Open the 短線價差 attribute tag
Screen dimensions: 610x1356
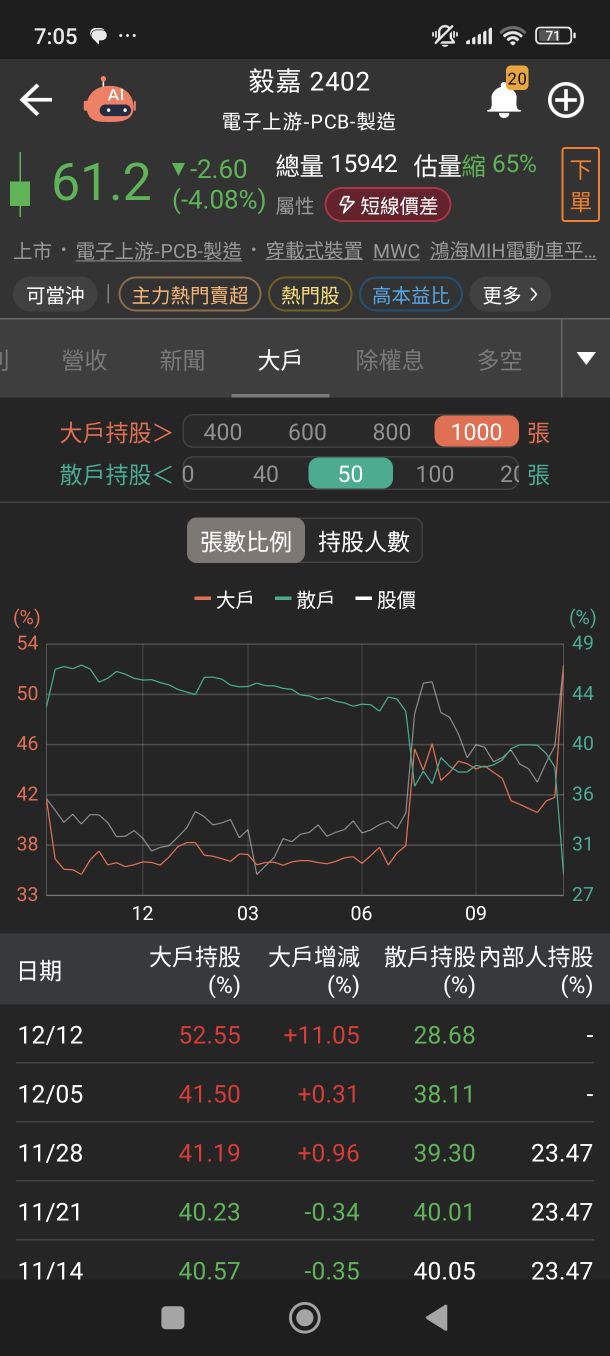pyautogui.click(x=388, y=206)
